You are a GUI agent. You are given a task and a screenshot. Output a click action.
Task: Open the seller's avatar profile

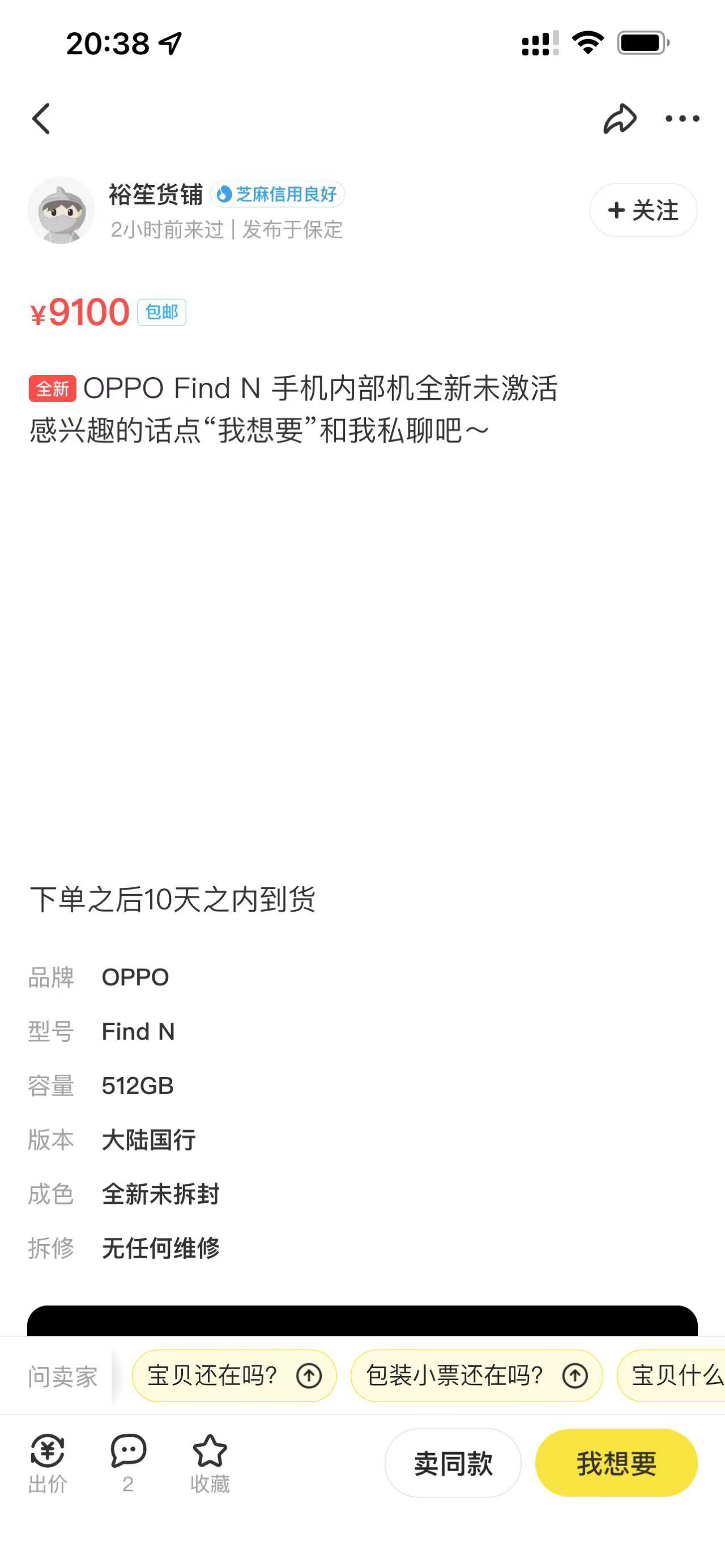(61, 211)
